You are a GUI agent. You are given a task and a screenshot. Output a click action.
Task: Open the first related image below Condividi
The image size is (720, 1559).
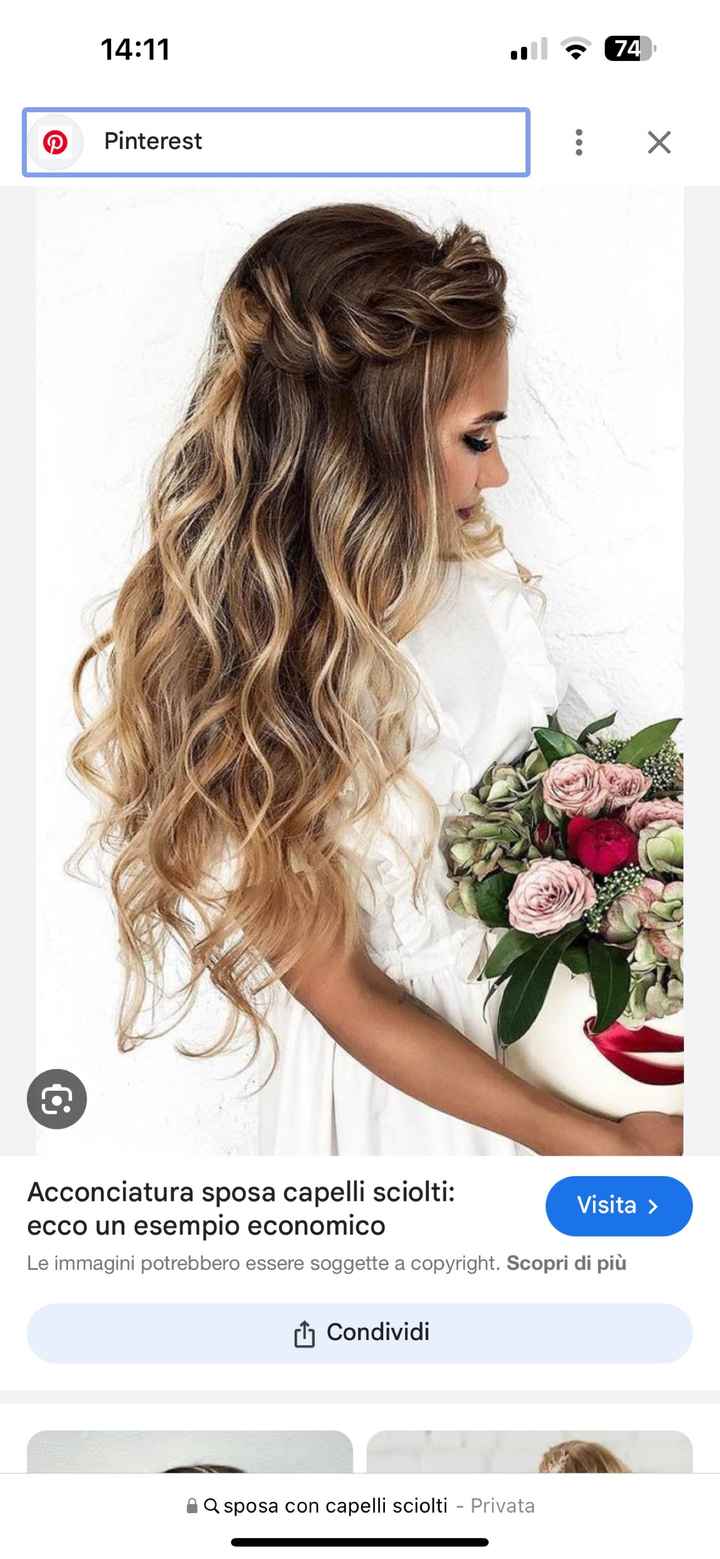coord(190,1451)
